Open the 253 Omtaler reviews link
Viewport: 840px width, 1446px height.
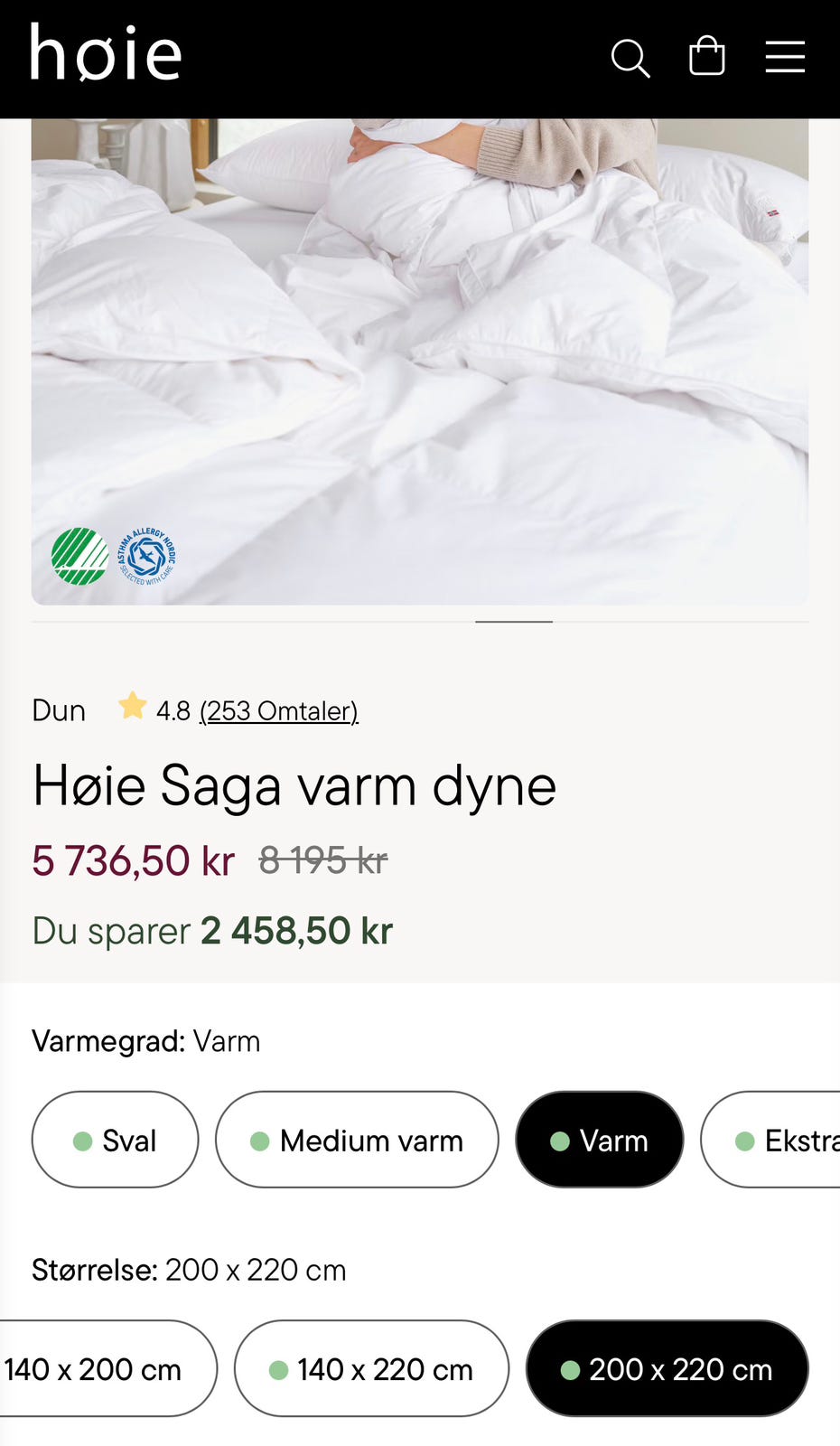click(x=279, y=710)
